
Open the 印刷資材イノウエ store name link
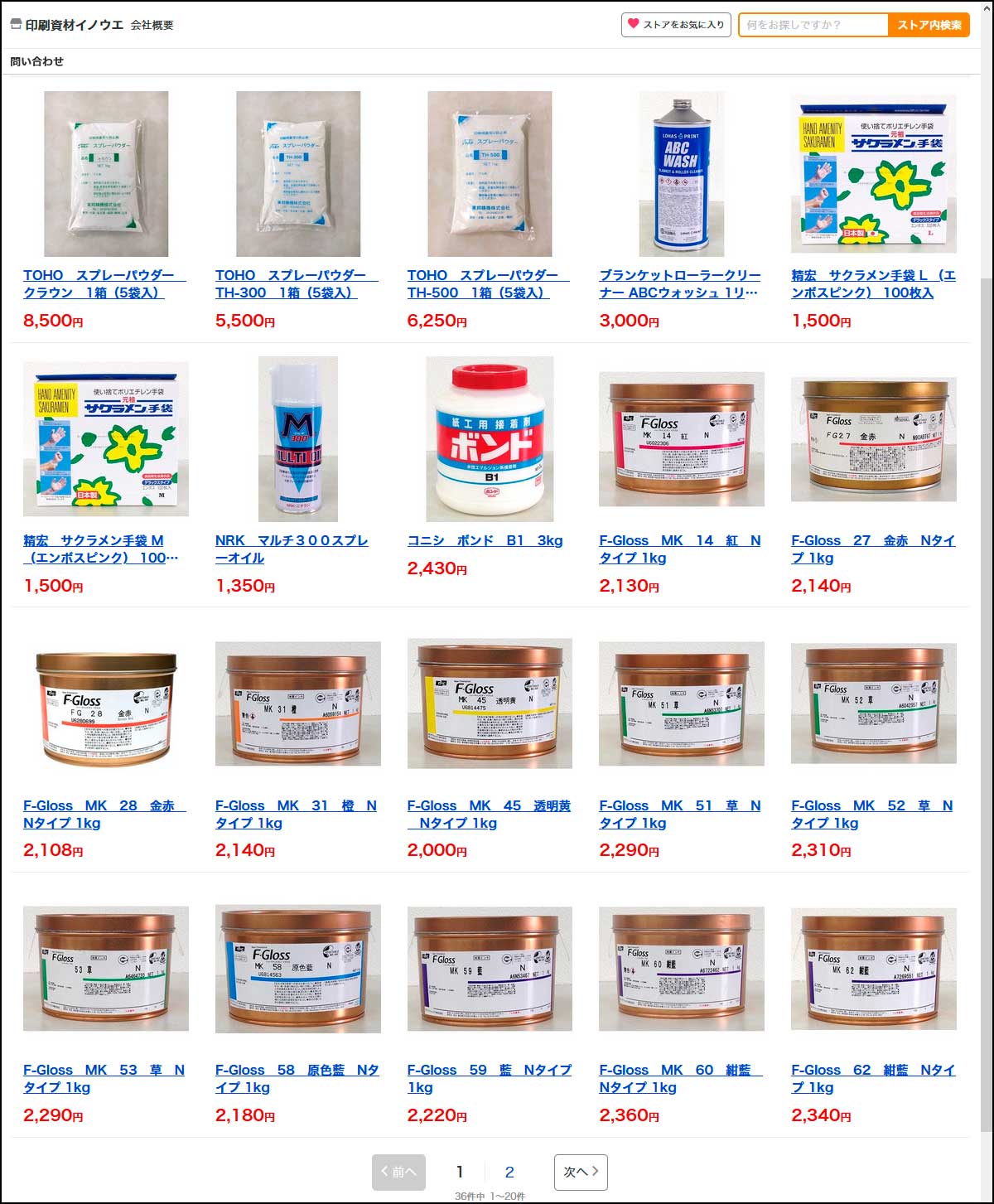(x=74, y=25)
